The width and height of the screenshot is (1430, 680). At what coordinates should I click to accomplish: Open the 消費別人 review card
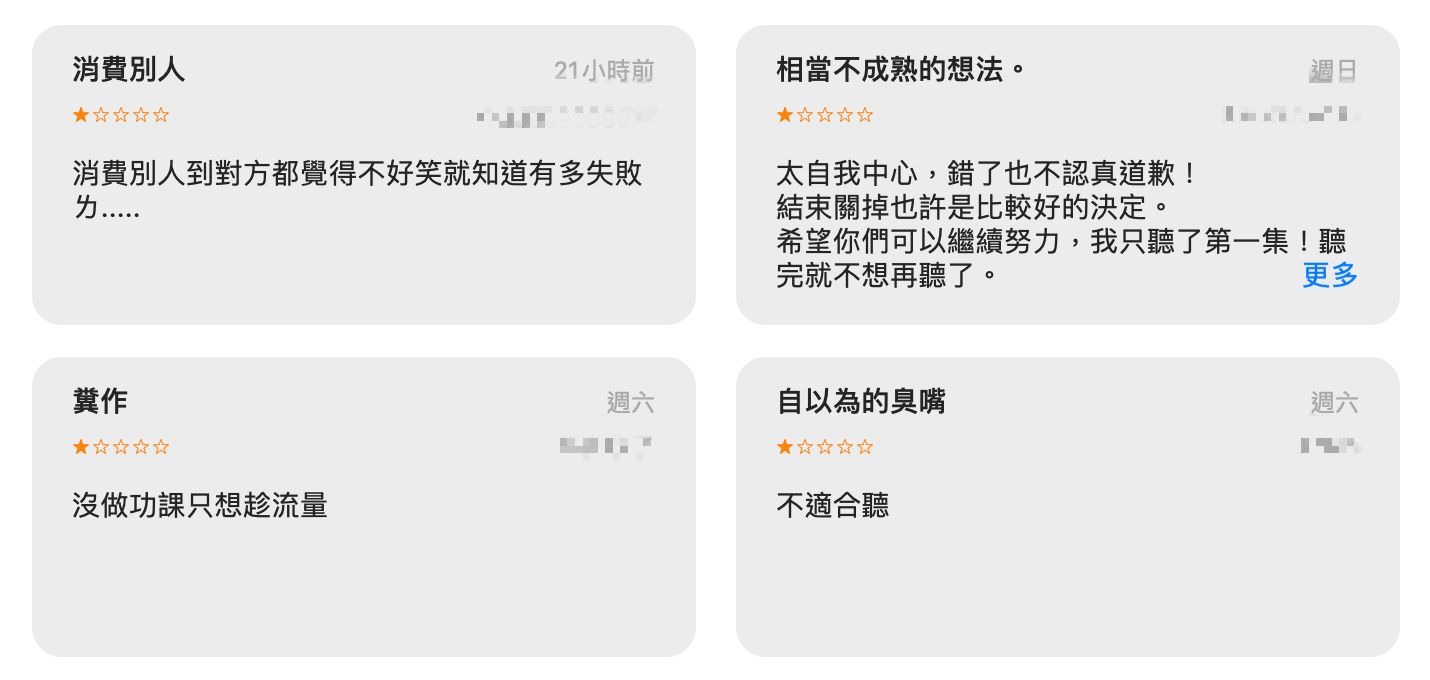(x=363, y=175)
